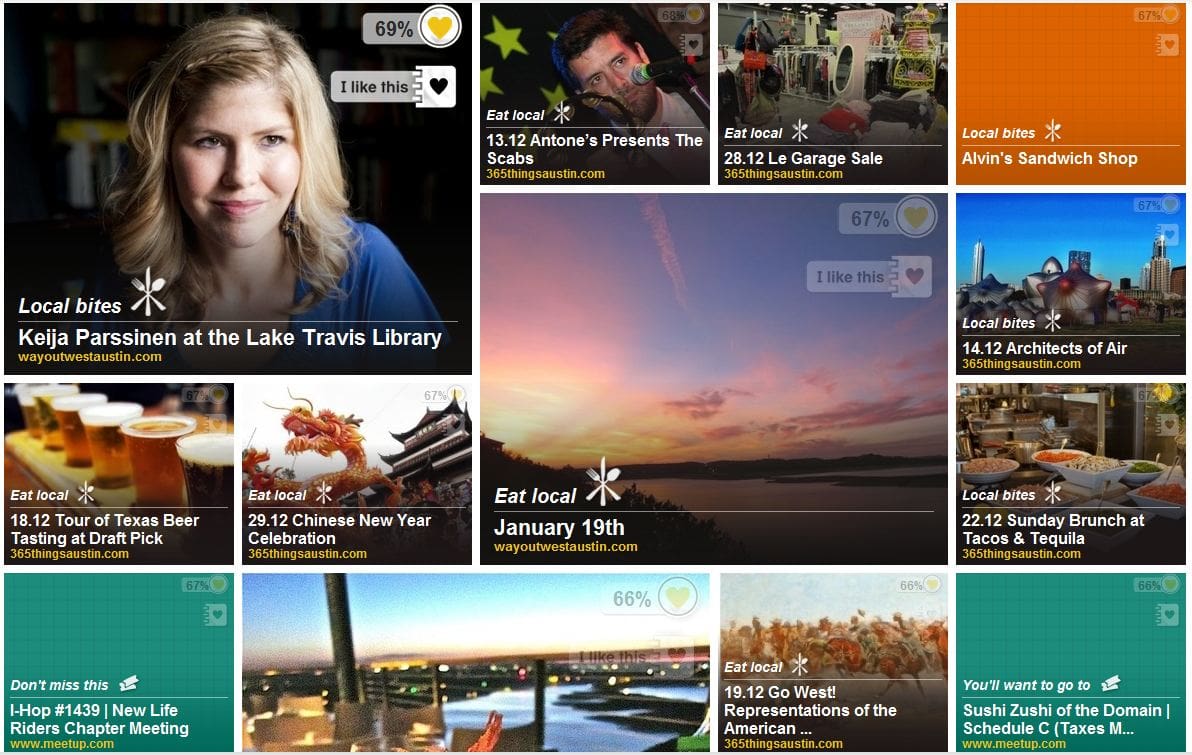
Task: Tap the 67% heart on January 19th tile
Action: point(914,217)
